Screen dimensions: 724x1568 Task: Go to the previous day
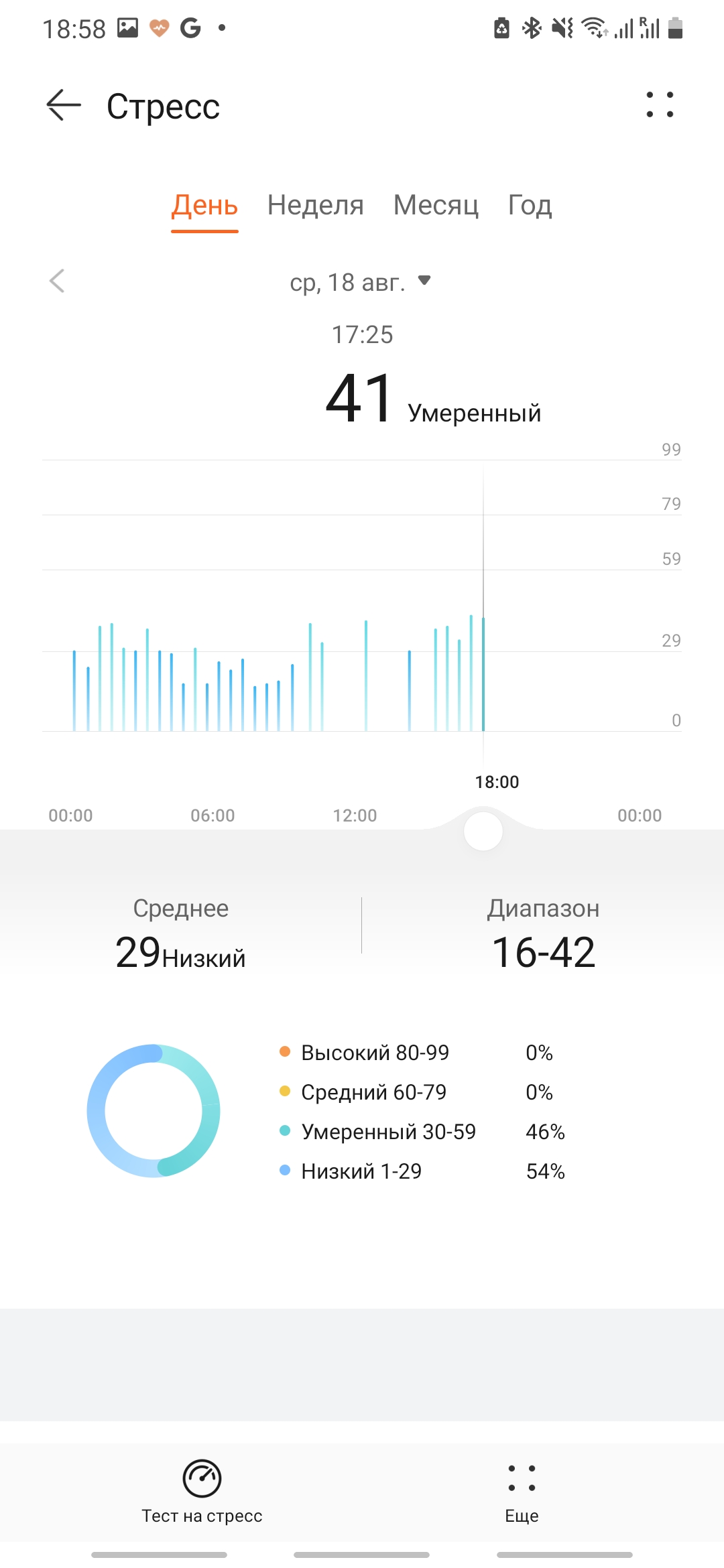[x=58, y=281]
